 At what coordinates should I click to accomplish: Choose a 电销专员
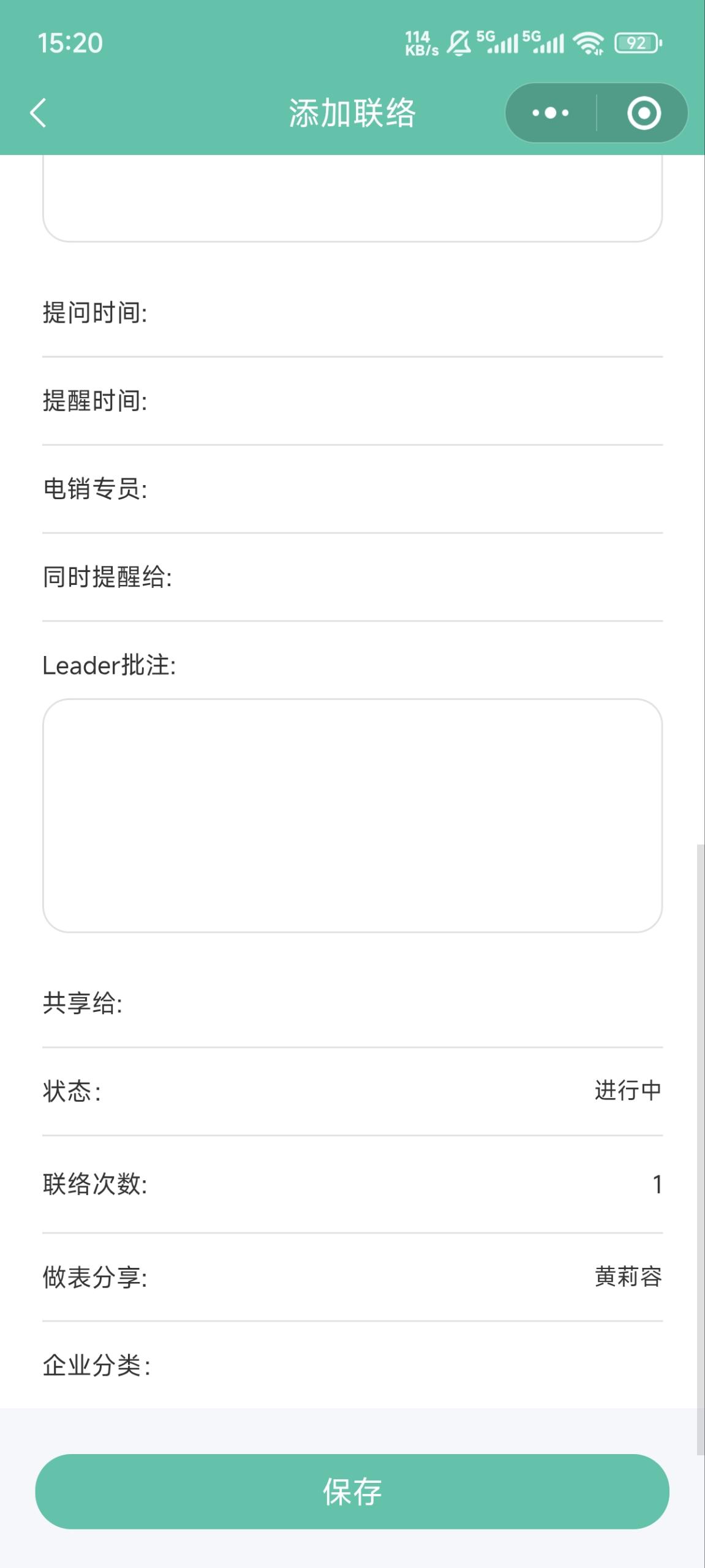tap(352, 489)
